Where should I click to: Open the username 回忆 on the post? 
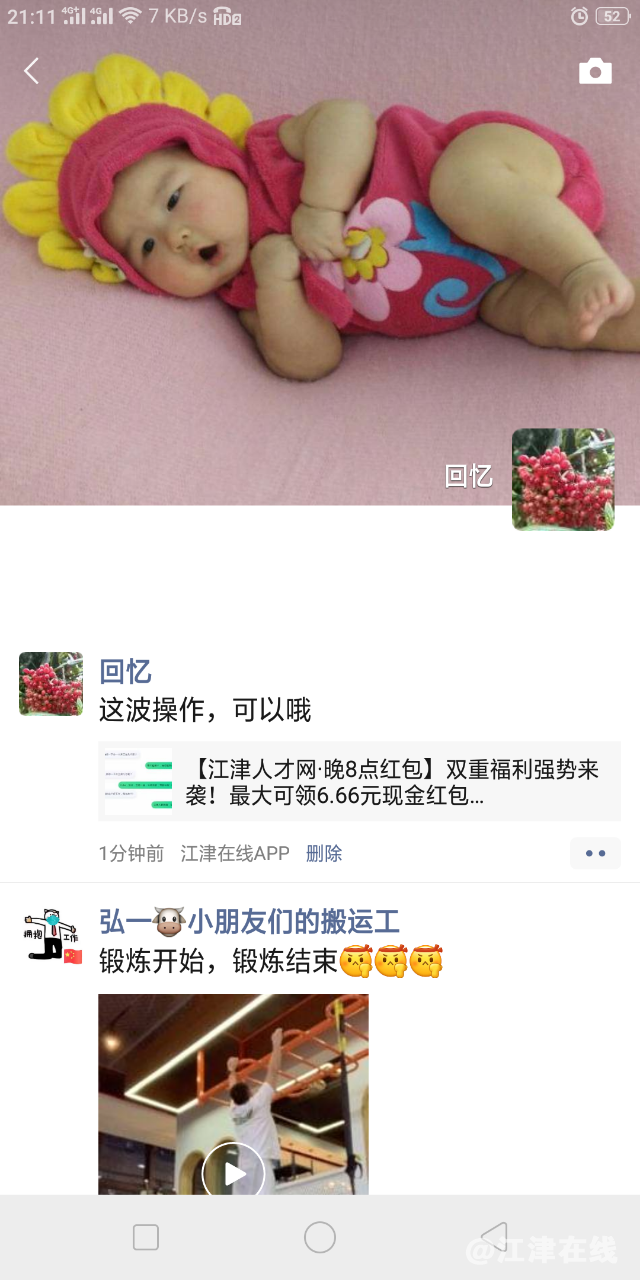point(125,671)
